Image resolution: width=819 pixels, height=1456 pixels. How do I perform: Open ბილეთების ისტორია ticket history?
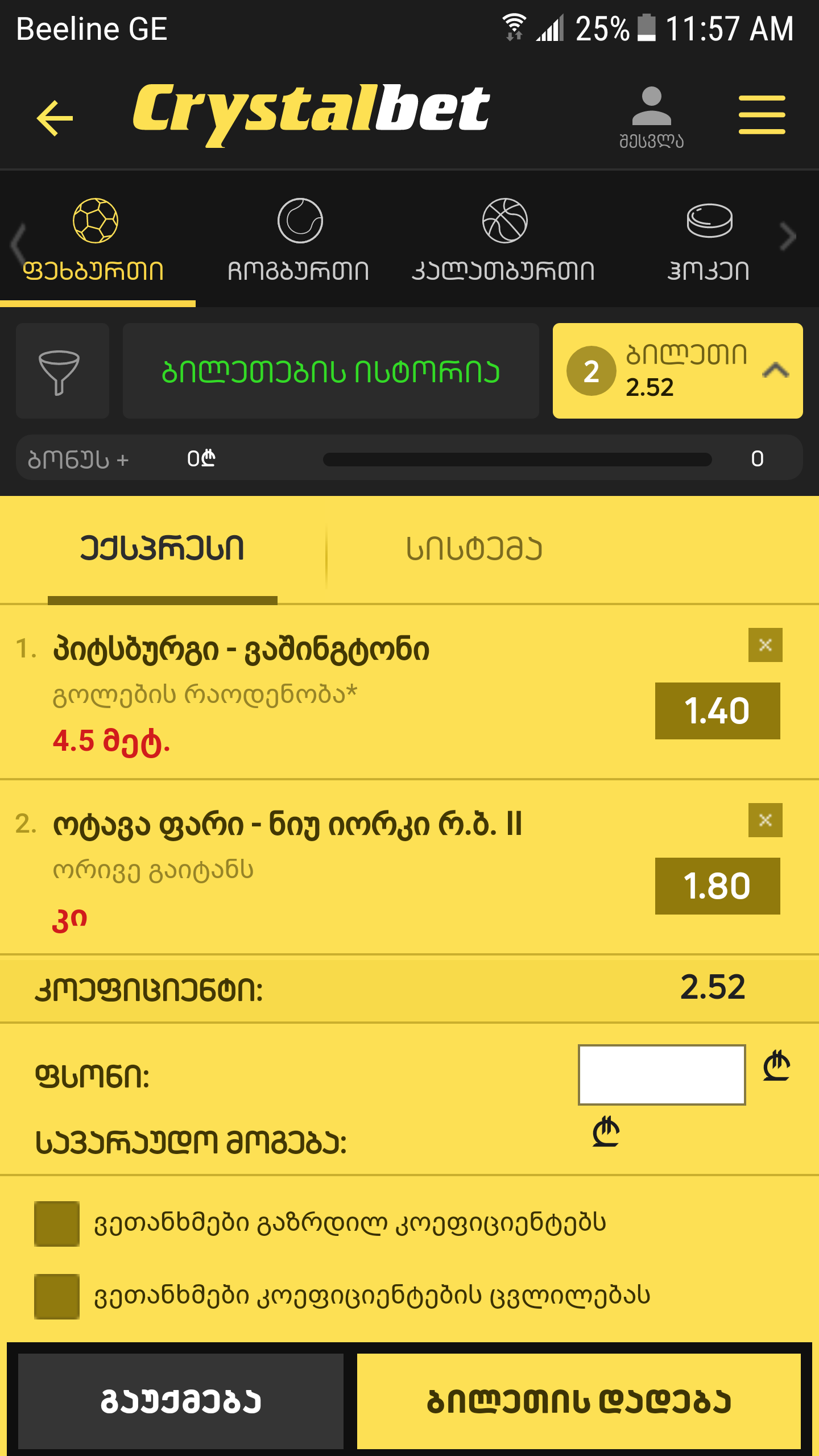point(330,371)
